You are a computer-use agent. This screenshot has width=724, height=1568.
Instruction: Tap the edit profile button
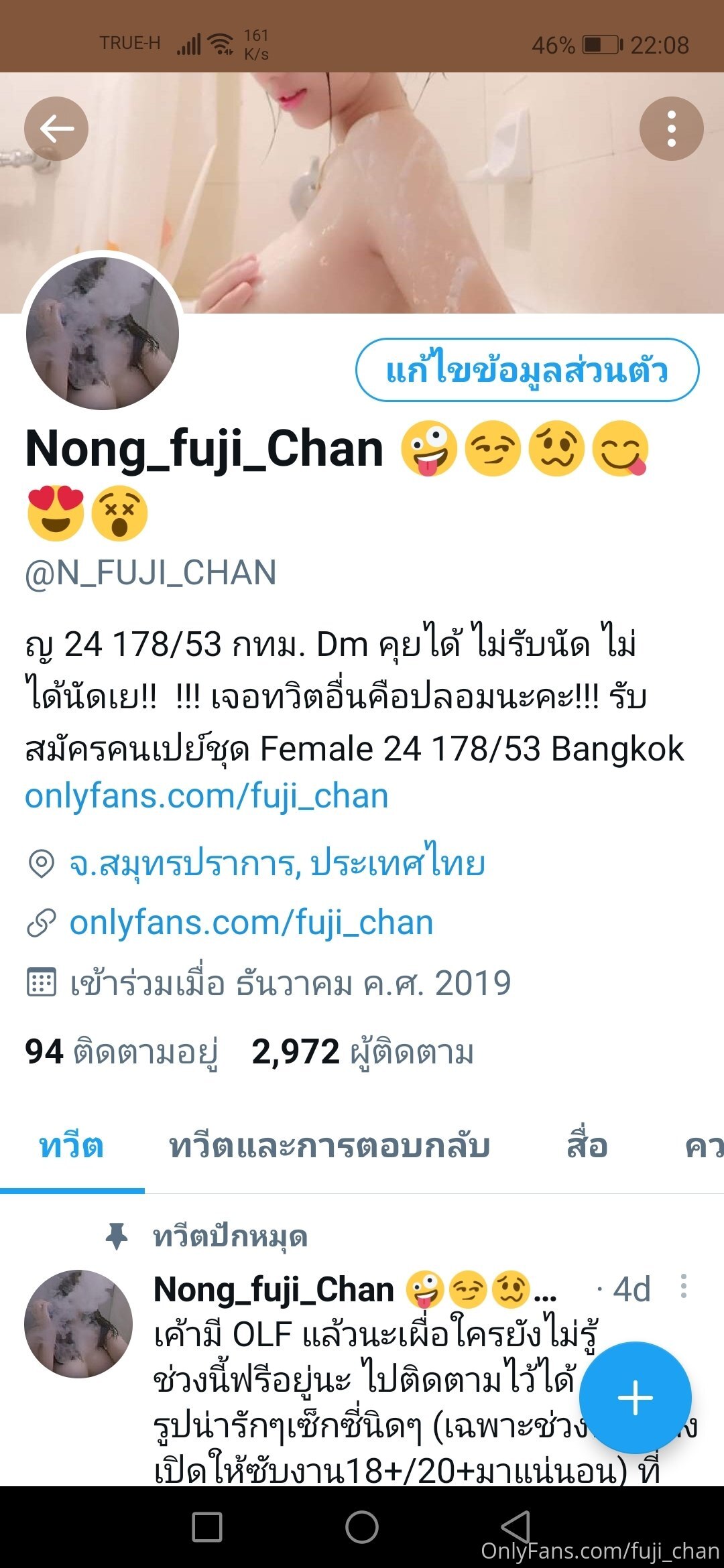click(528, 370)
